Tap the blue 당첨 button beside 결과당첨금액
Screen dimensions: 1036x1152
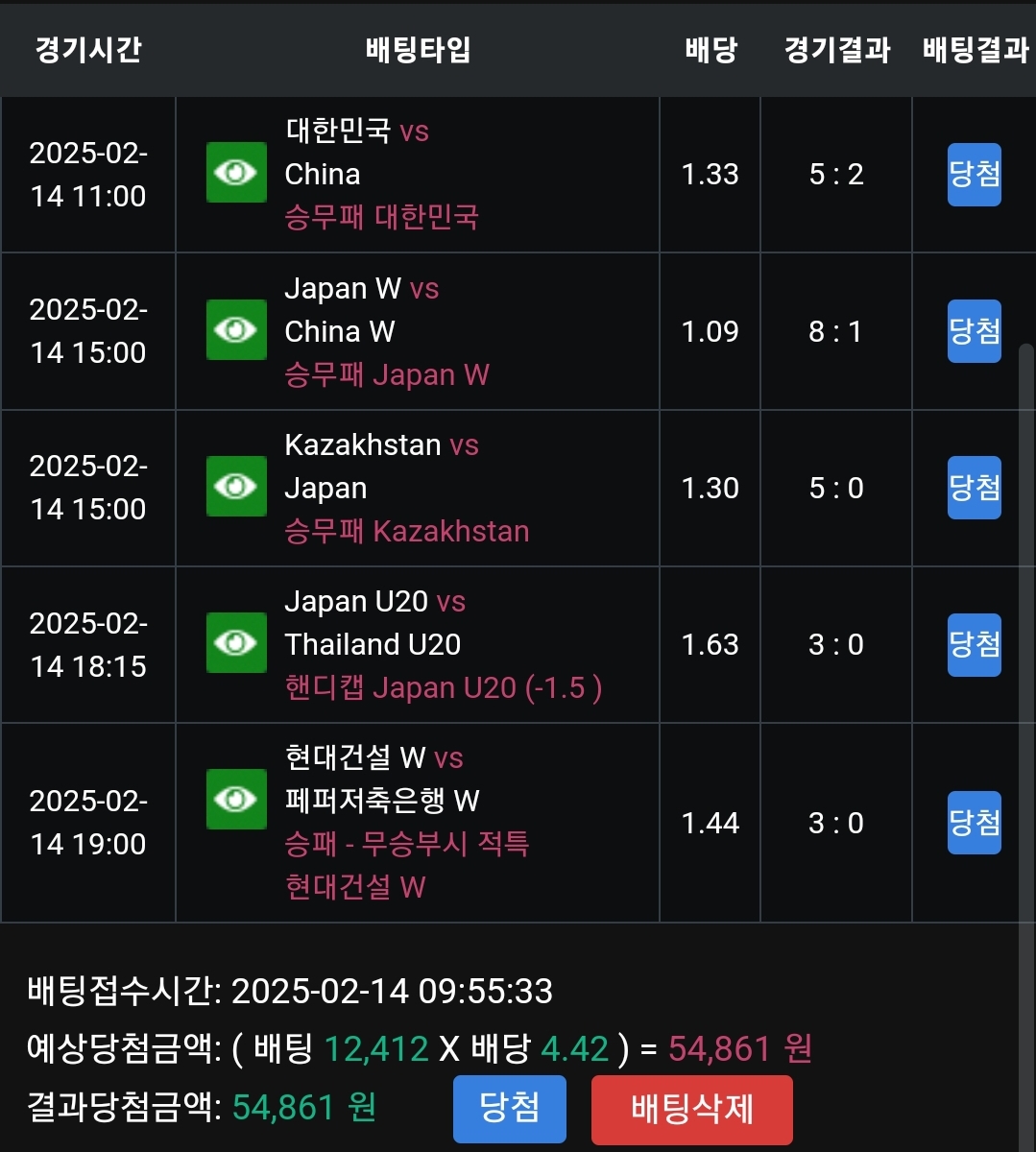[509, 1109]
